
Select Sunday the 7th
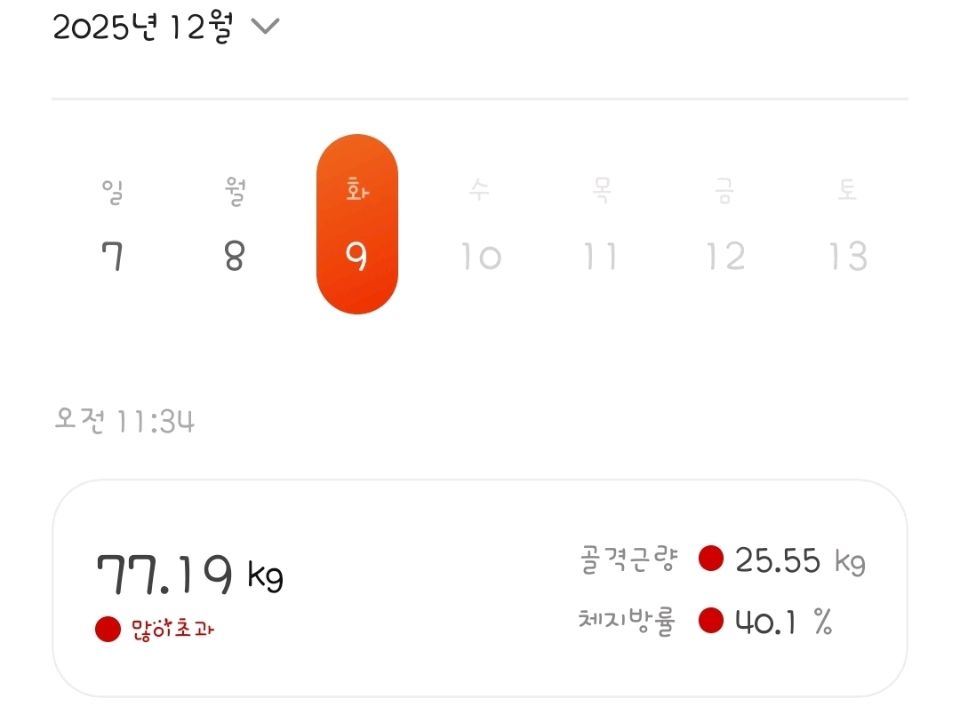112,226
